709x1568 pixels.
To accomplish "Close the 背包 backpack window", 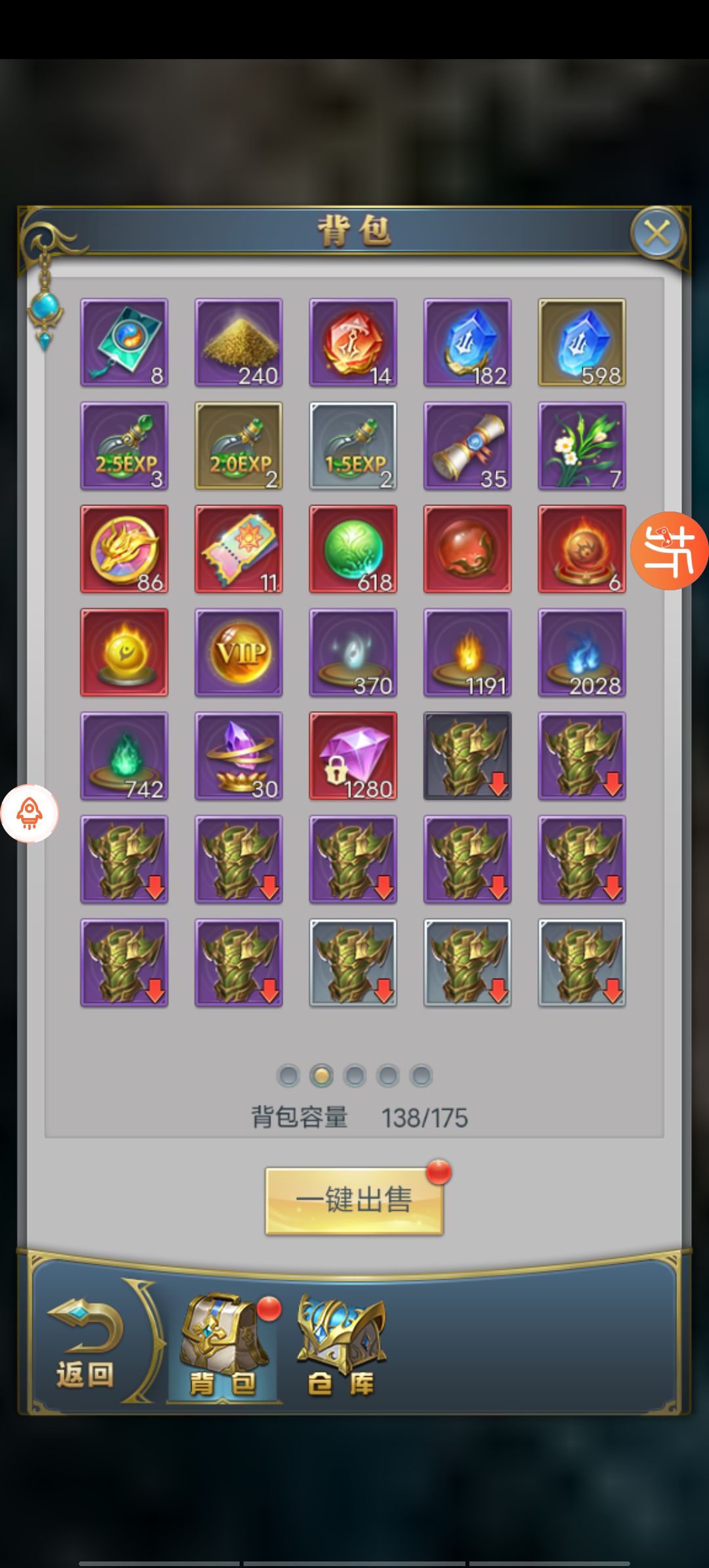I will [656, 232].
